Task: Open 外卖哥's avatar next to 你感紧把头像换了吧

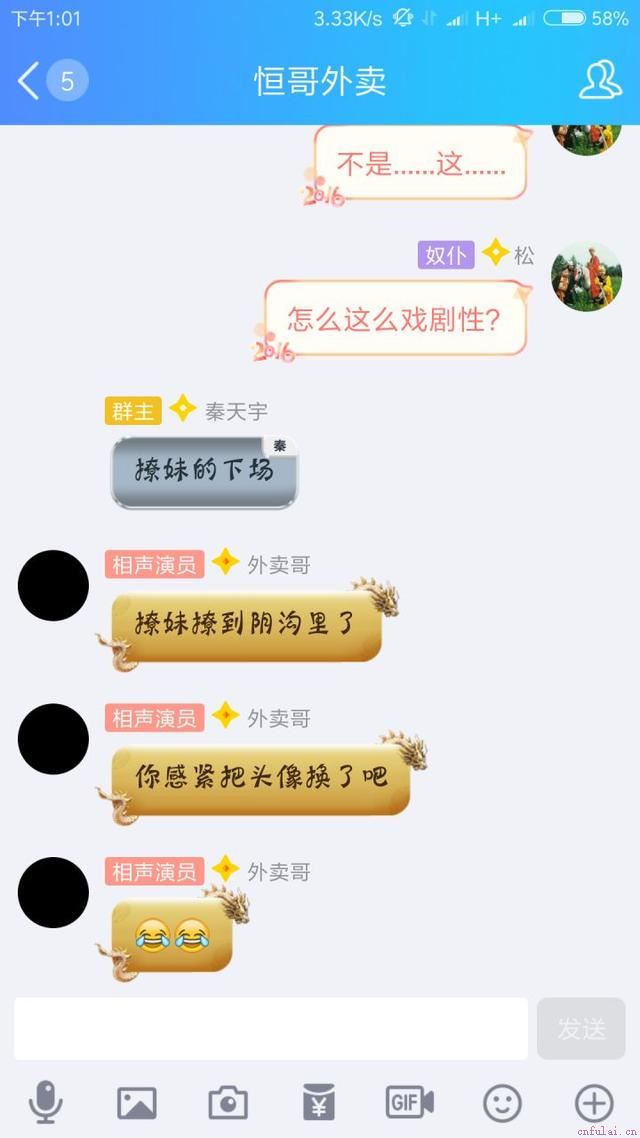Action: click(x=53, y=739)
